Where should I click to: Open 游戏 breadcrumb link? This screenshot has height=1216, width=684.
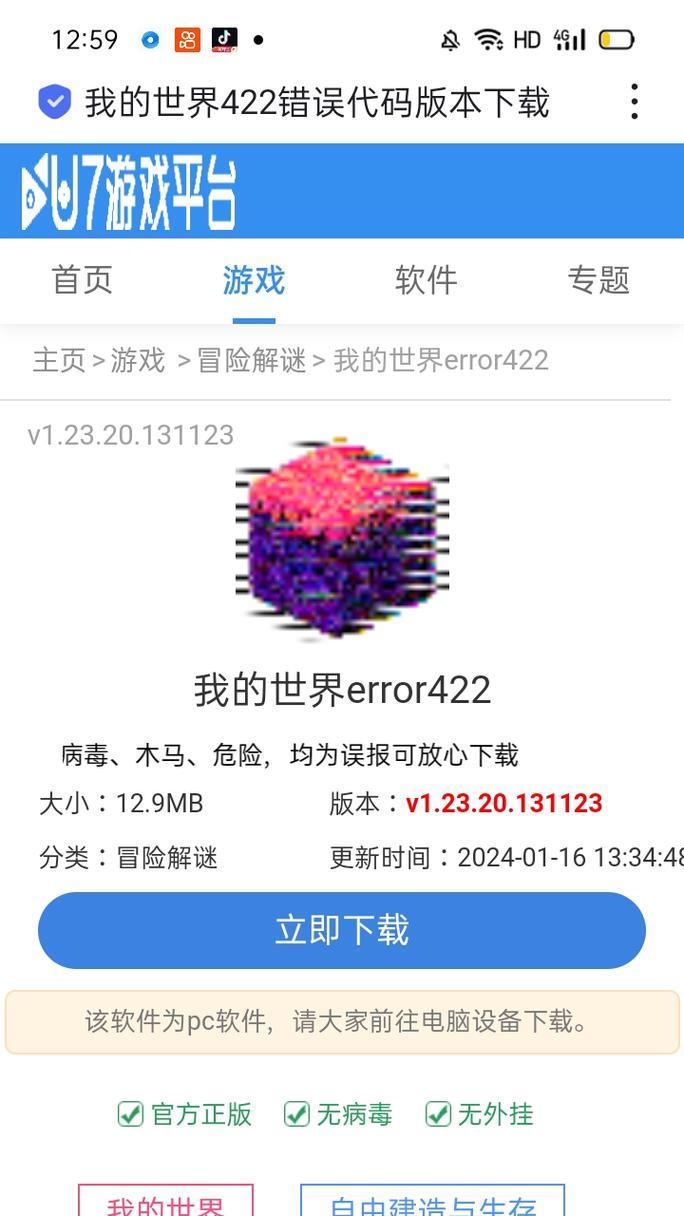coord(137,360)
